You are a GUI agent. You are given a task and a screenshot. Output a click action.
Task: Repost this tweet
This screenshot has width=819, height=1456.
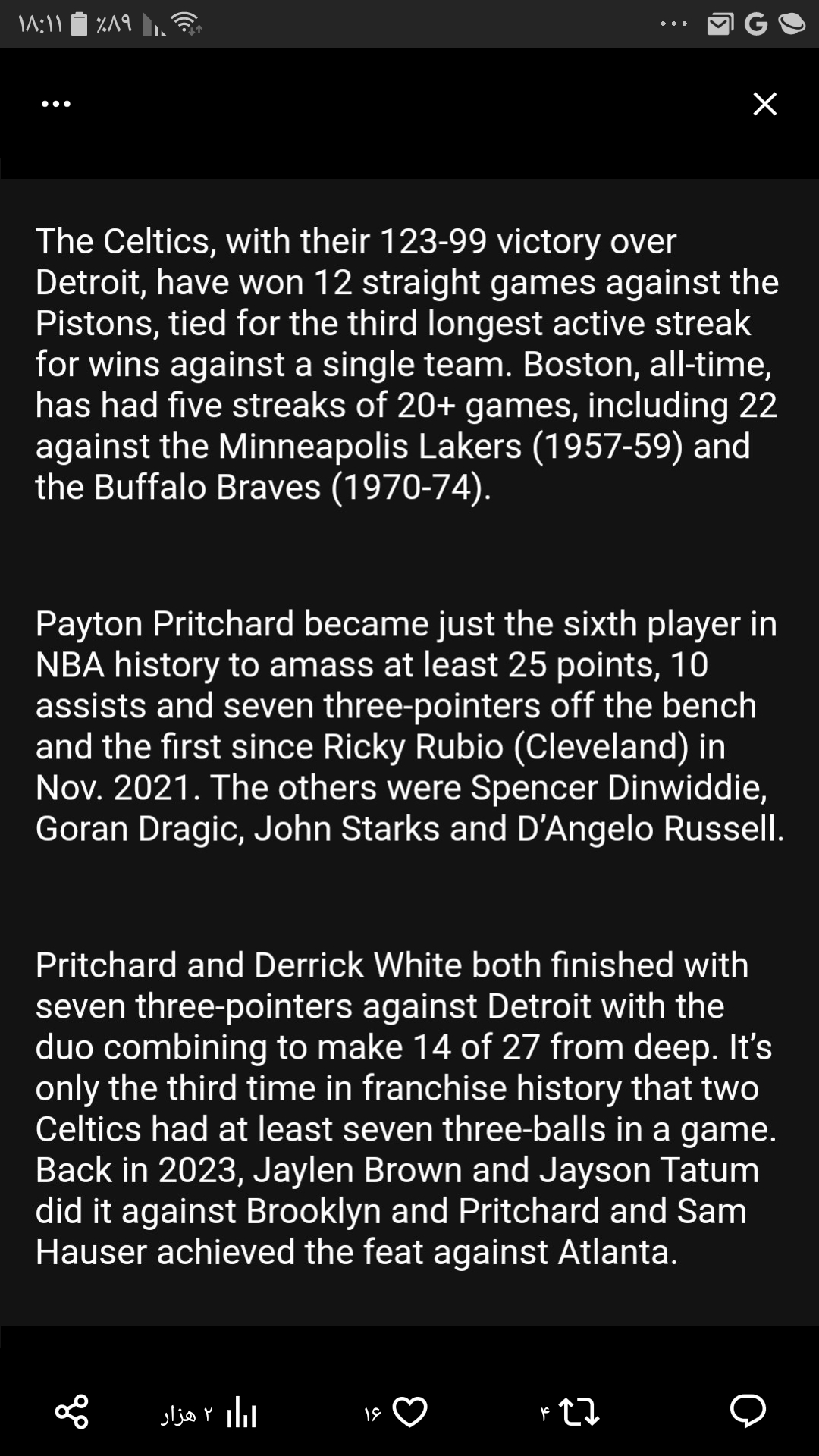[579, 1412]
